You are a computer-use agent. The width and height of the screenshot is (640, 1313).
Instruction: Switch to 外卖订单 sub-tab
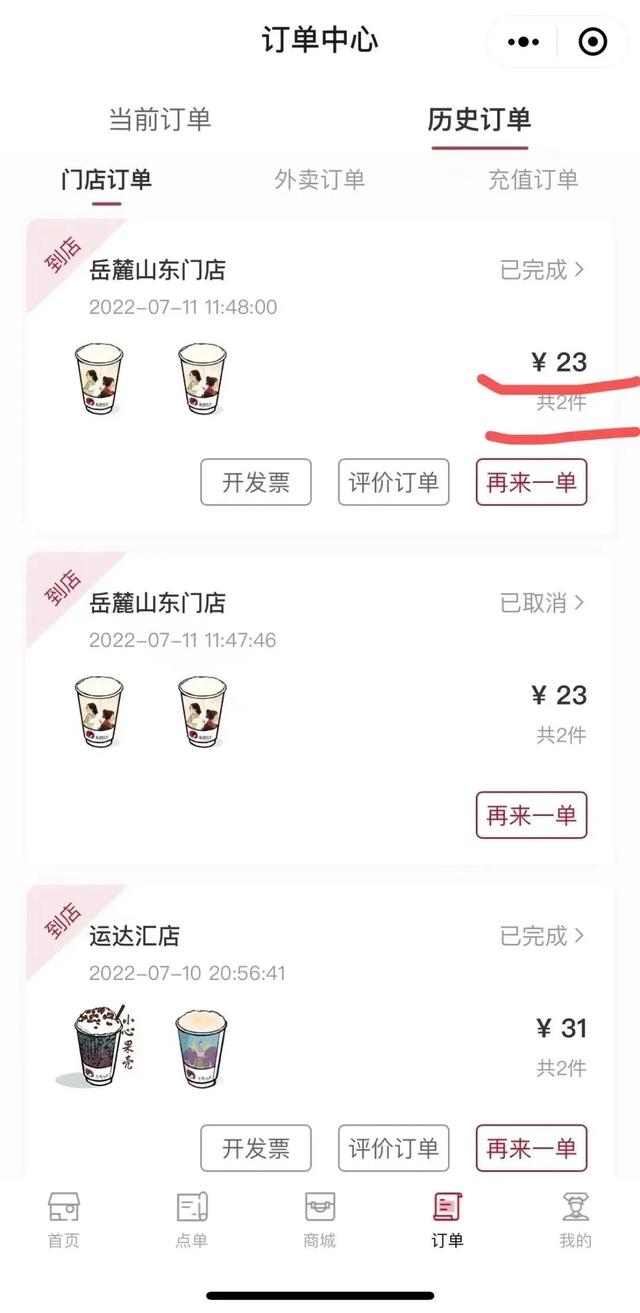click(320, 180)
